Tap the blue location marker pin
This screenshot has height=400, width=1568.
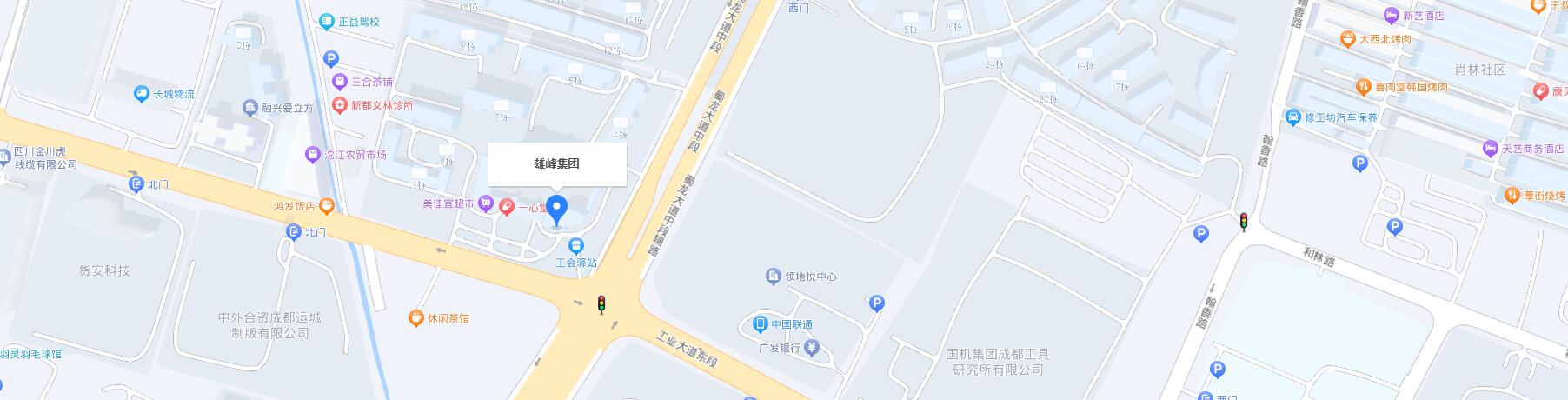(556, 209)
